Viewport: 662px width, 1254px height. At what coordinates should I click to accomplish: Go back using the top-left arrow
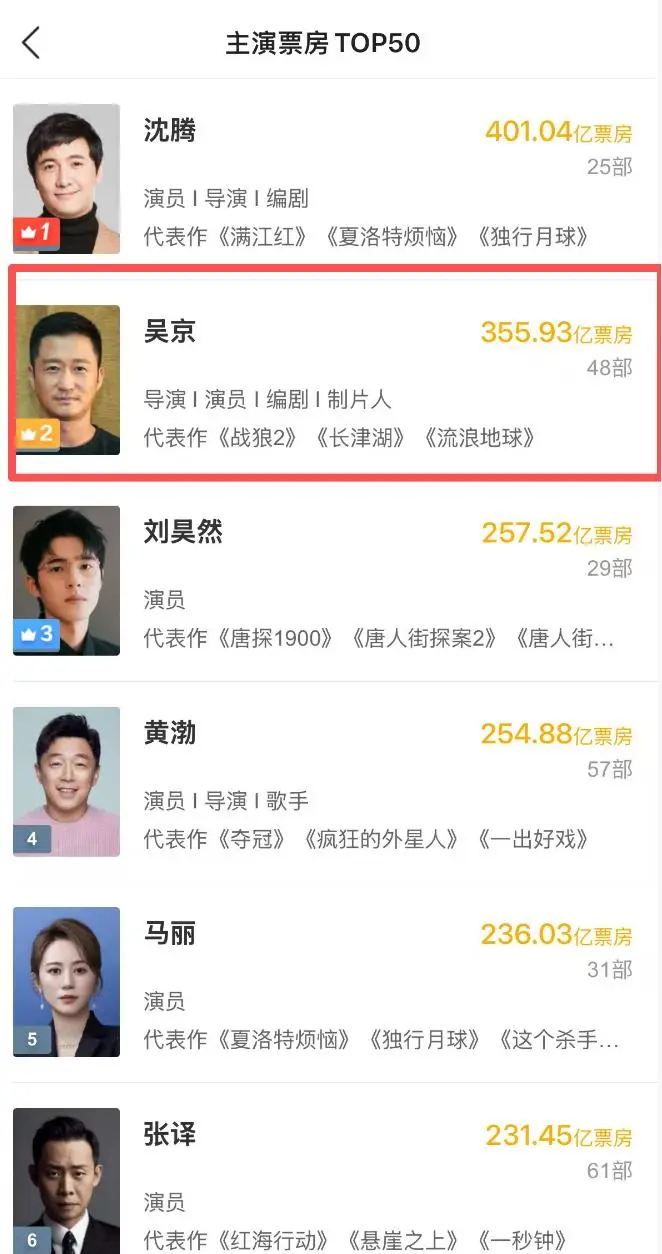(x=31, y=43)
